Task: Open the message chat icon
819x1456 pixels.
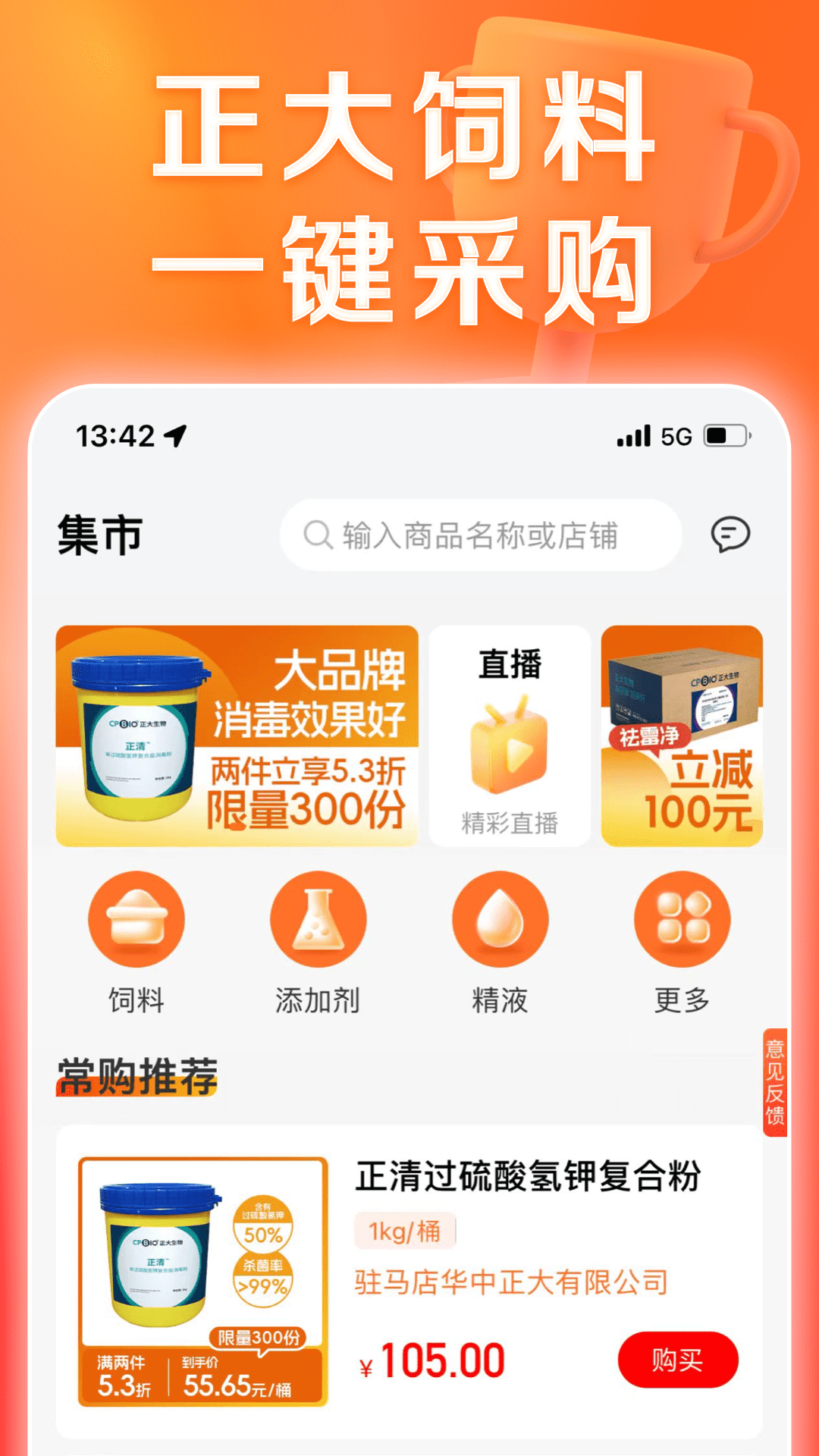Action: tap(730, 535)
